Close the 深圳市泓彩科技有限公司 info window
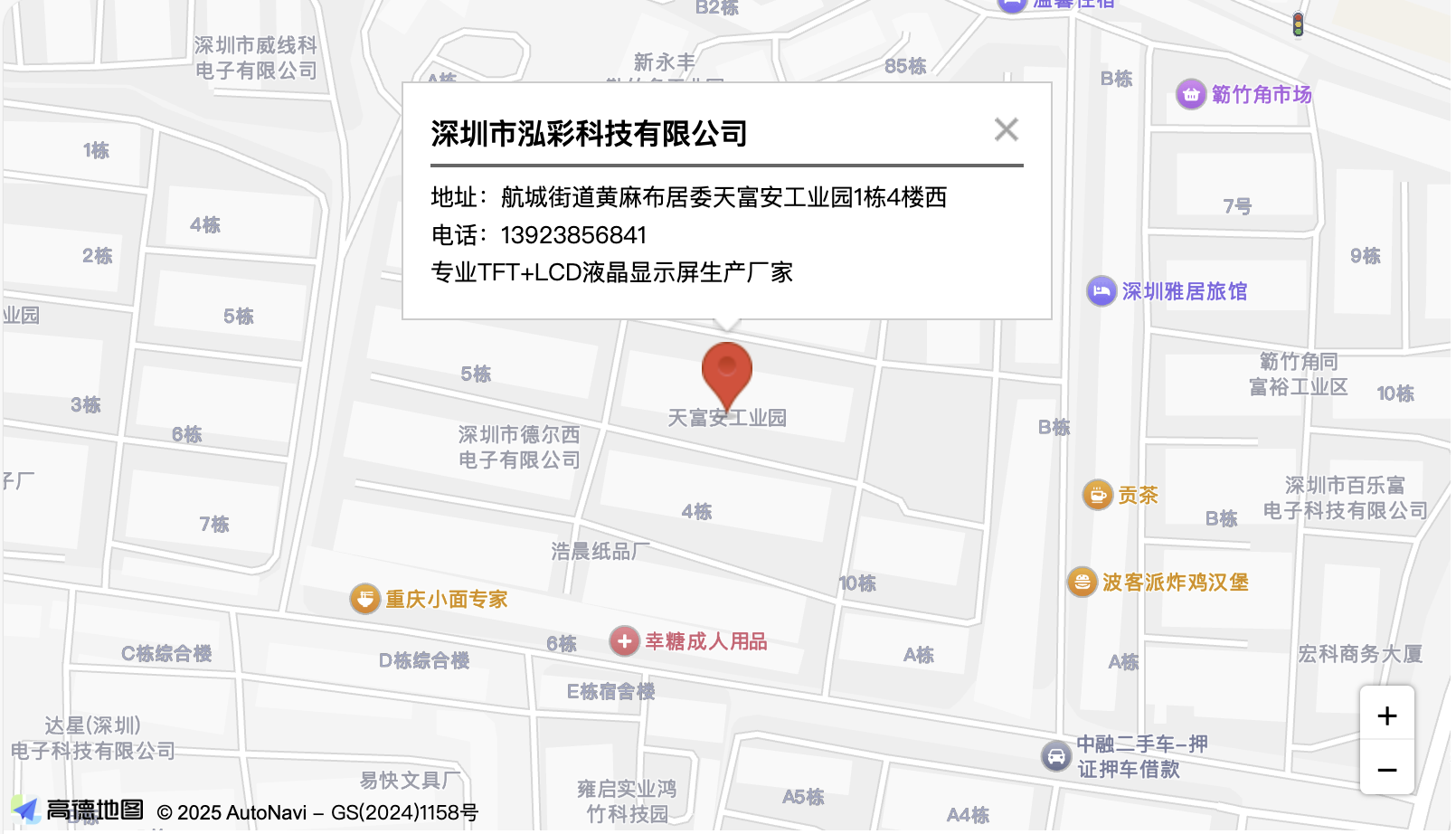Image resolution: width=1456 pixels, height=834 pixels. point(1006,130)
